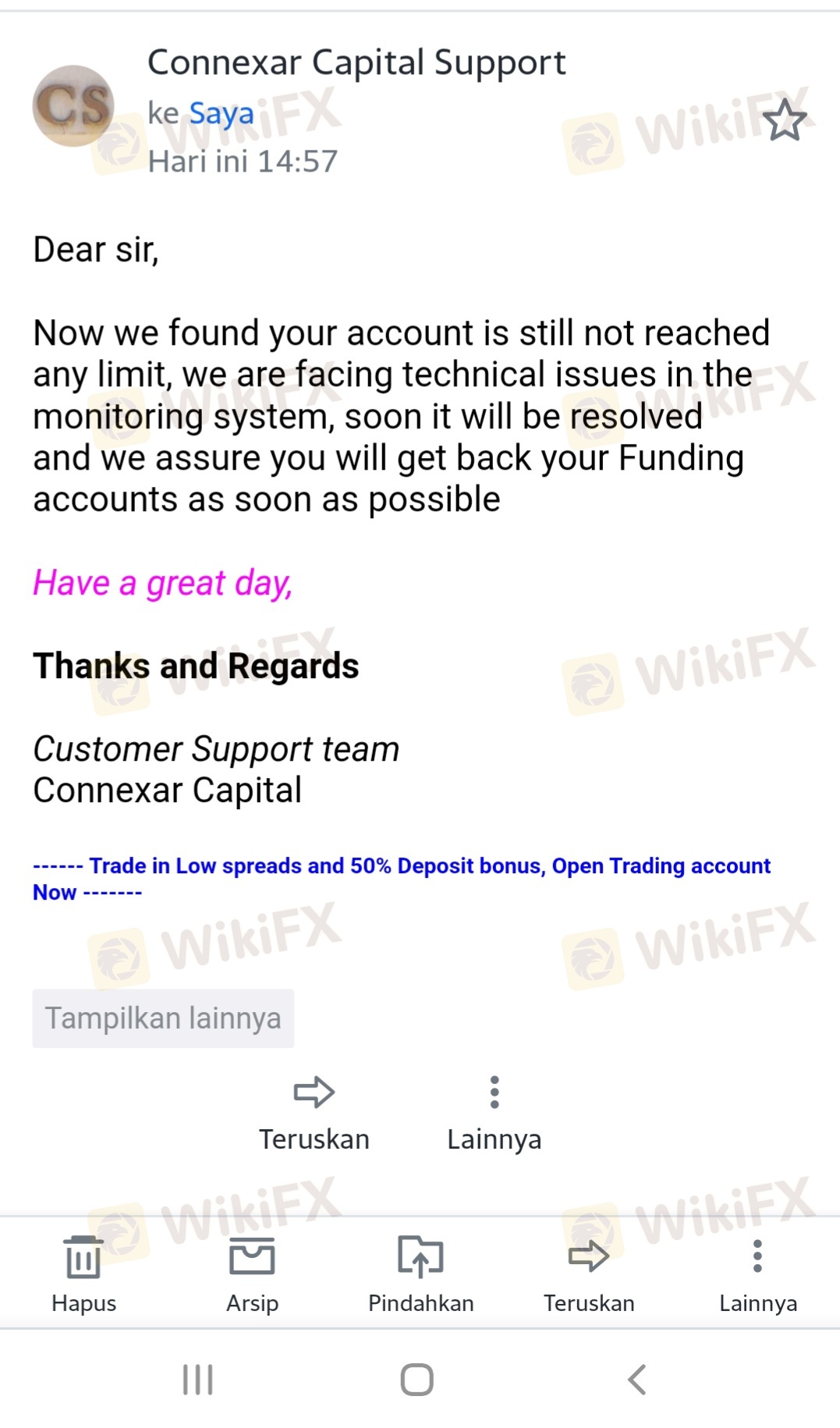Forward email using Teruskan below the message

click(x=314, y=1114)
